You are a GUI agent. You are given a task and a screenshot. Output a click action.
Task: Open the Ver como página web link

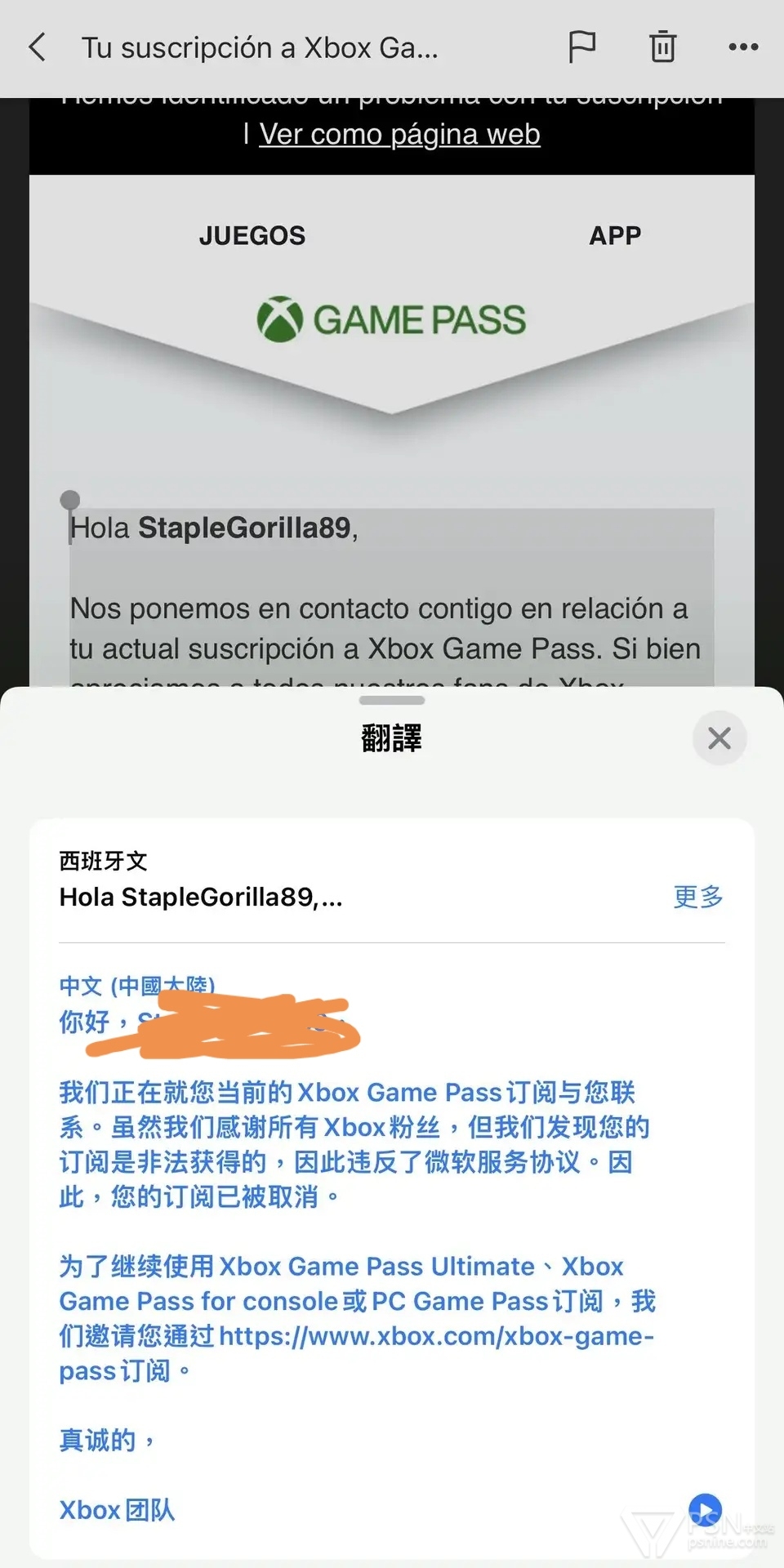tap(399, 134)
